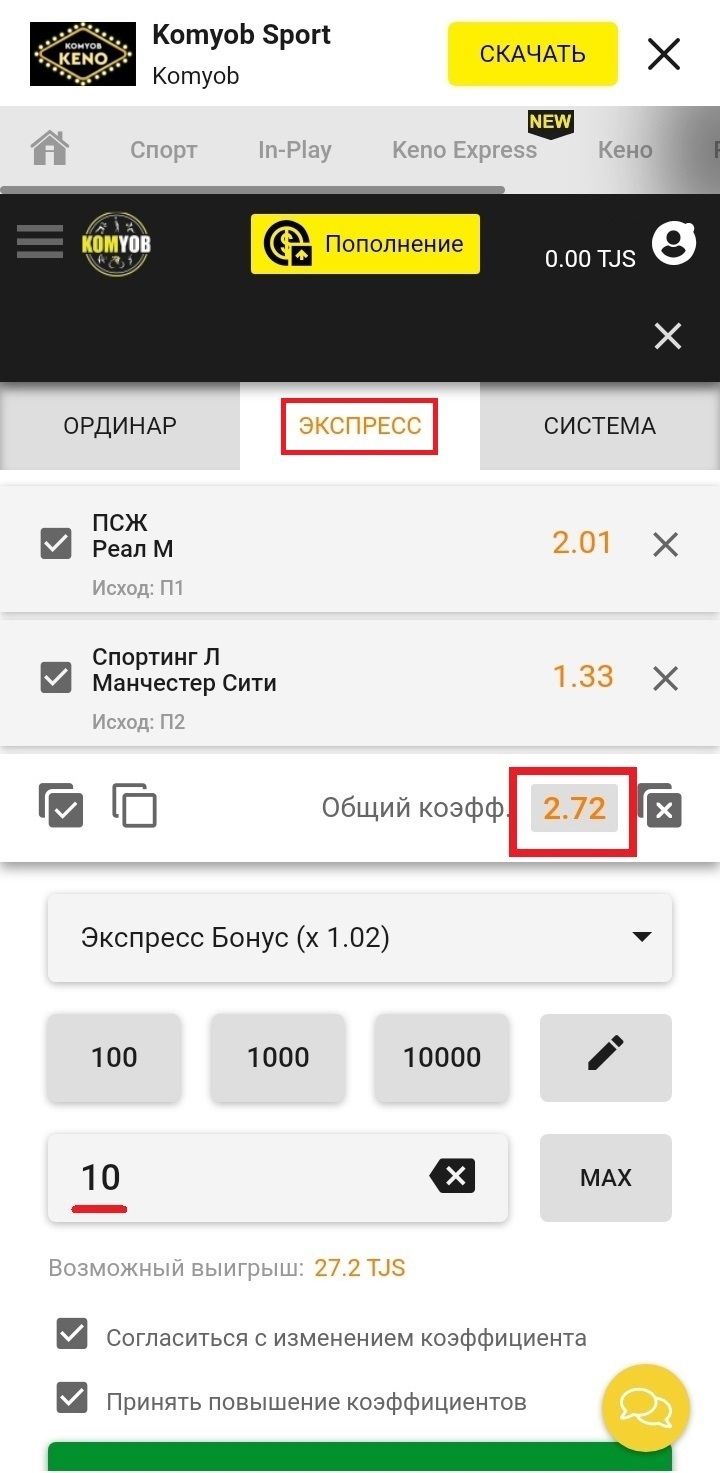Uncheck Согласиться с изменением коэффициента
The image size is (720, 1473).
[x=72, y=1336]
